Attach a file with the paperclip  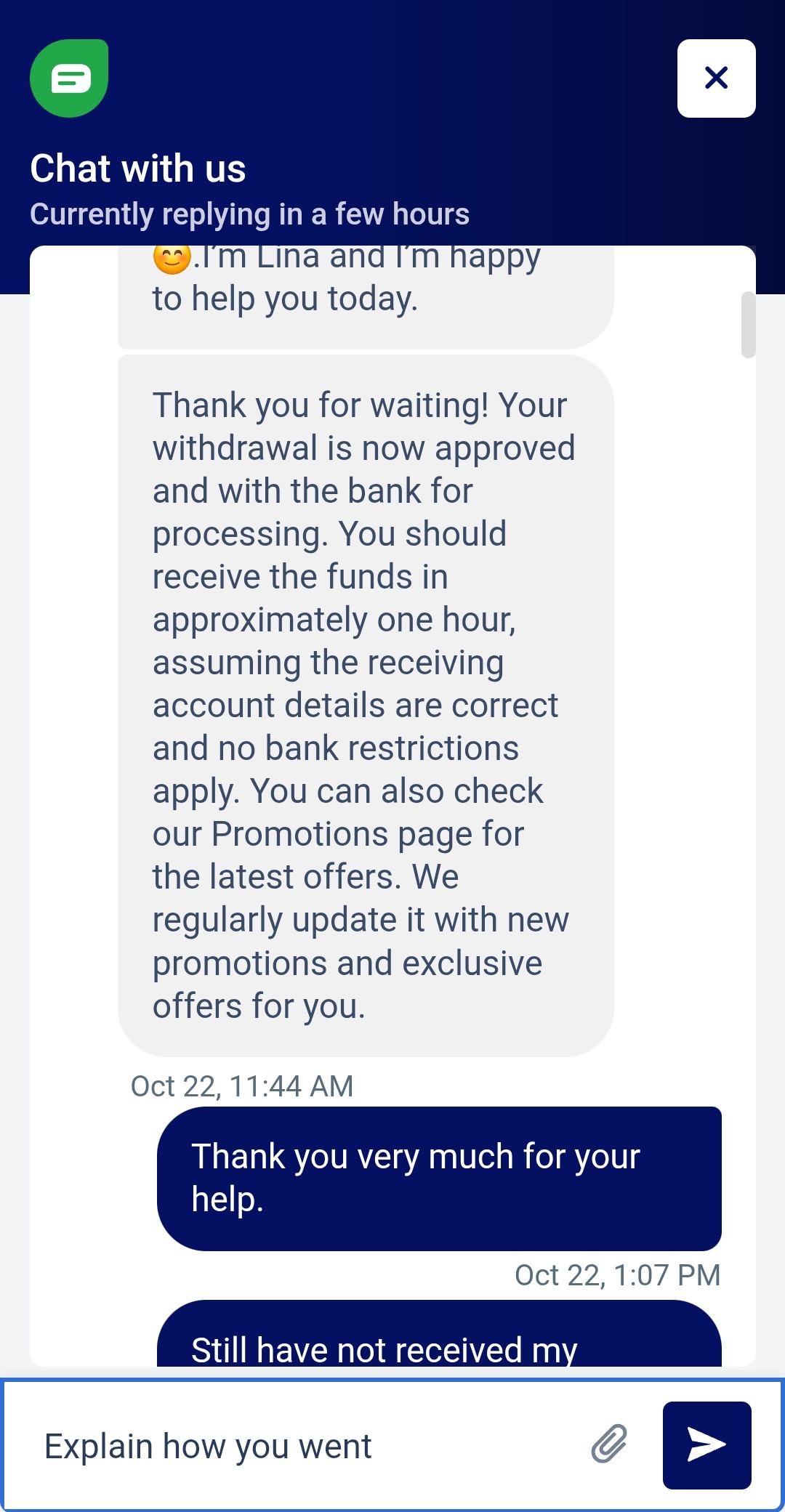[x=609, y=1444]
